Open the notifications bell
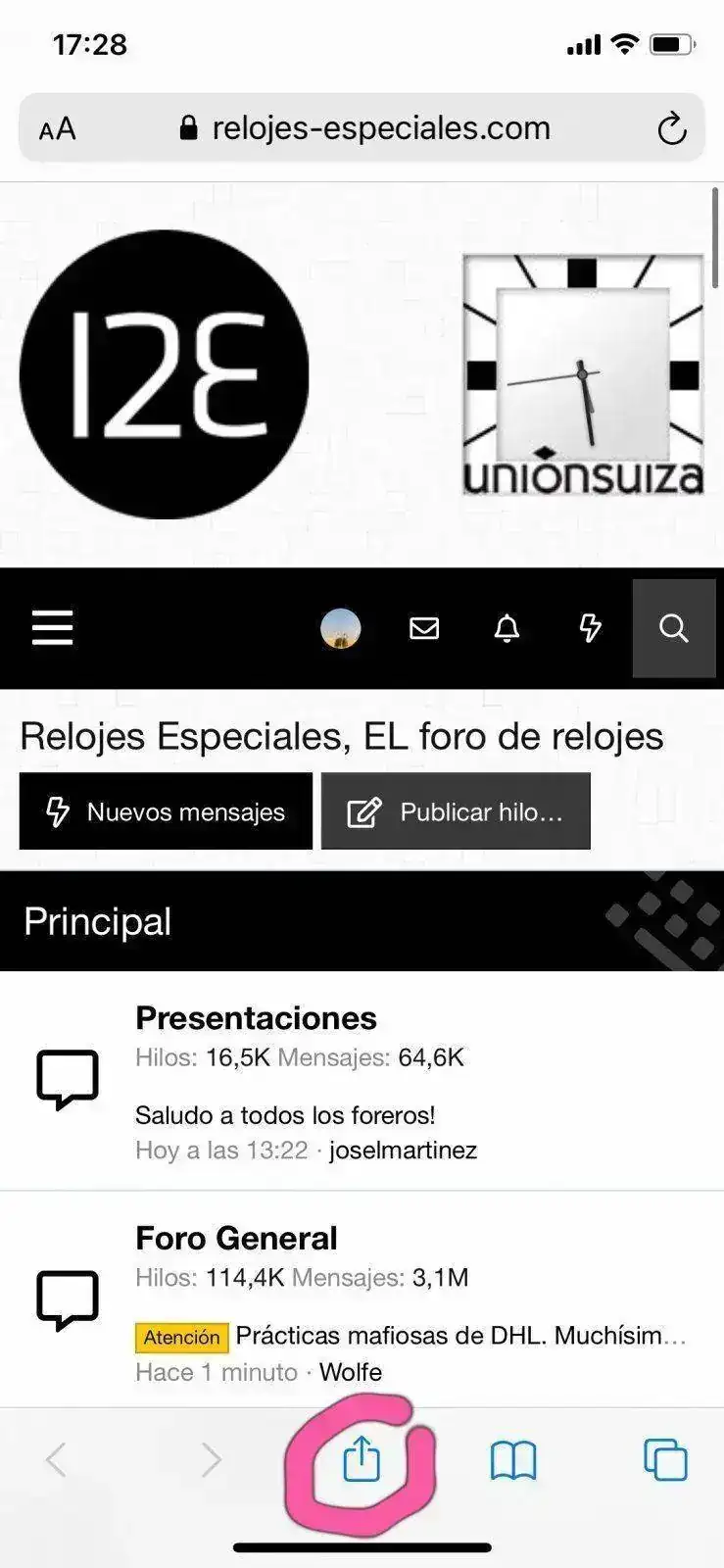The height and width of the screenshot is (1568, 724). tap(507, 628)
